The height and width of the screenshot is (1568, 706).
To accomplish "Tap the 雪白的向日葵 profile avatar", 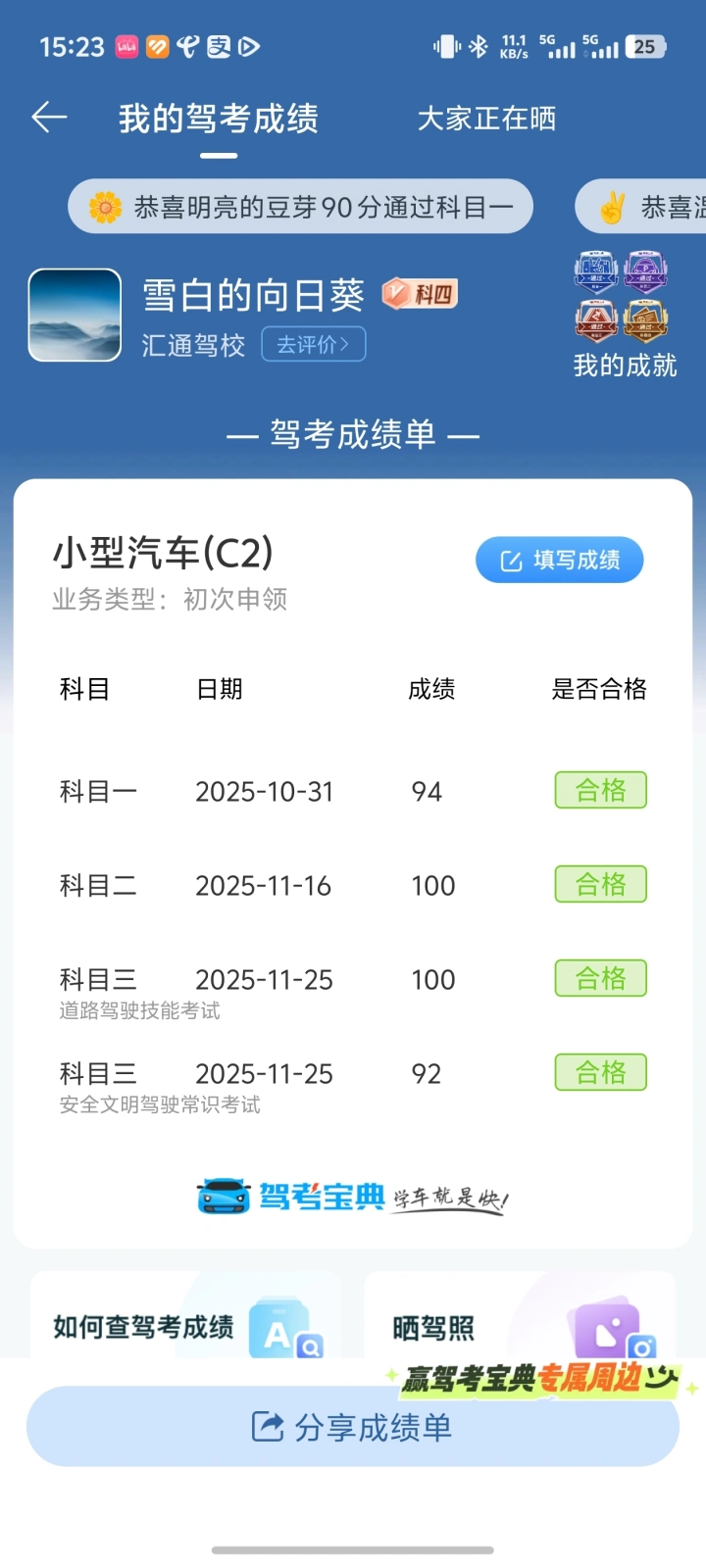I will tap(75, 315).
